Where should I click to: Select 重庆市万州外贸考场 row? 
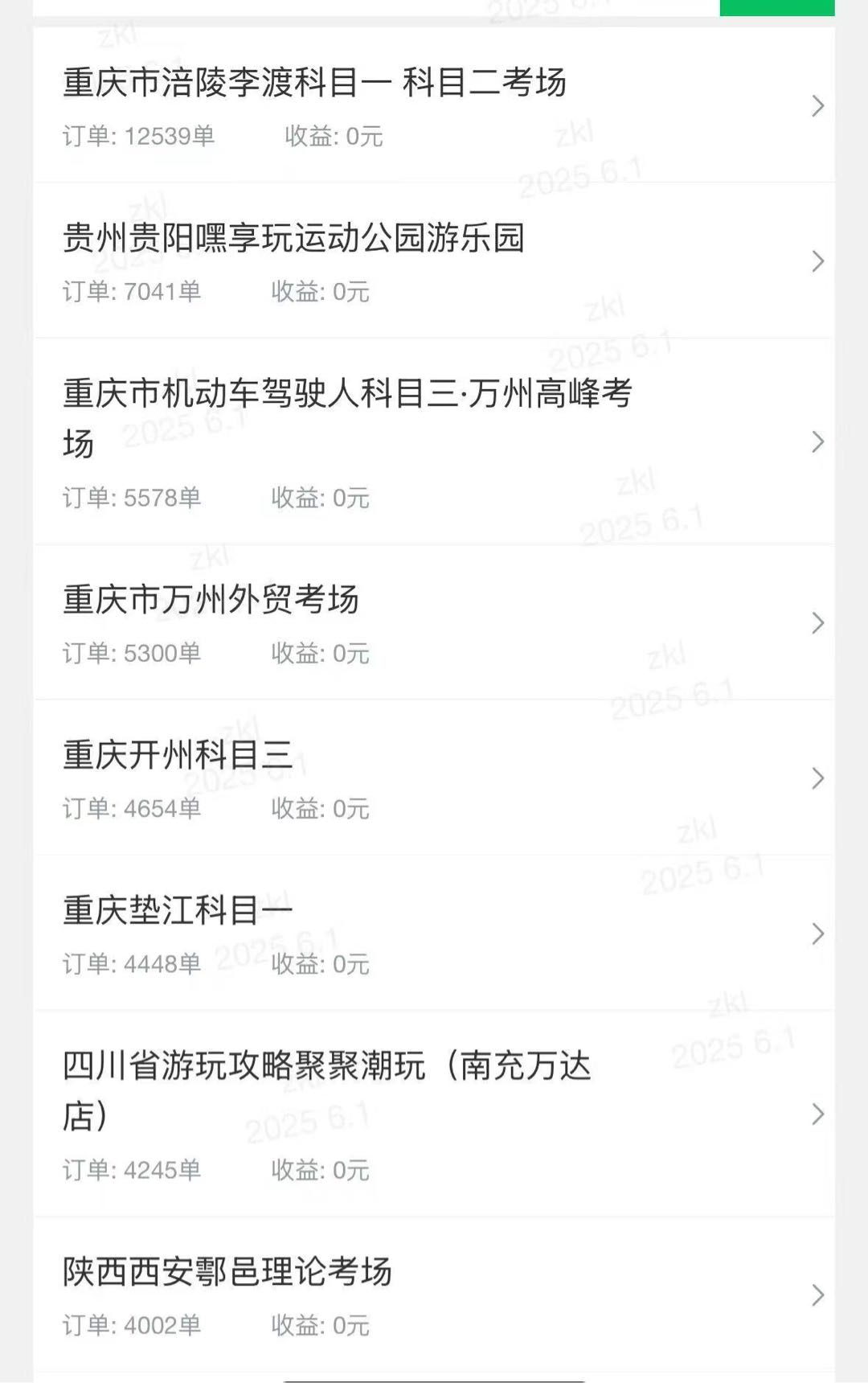(x=434, y=623)
